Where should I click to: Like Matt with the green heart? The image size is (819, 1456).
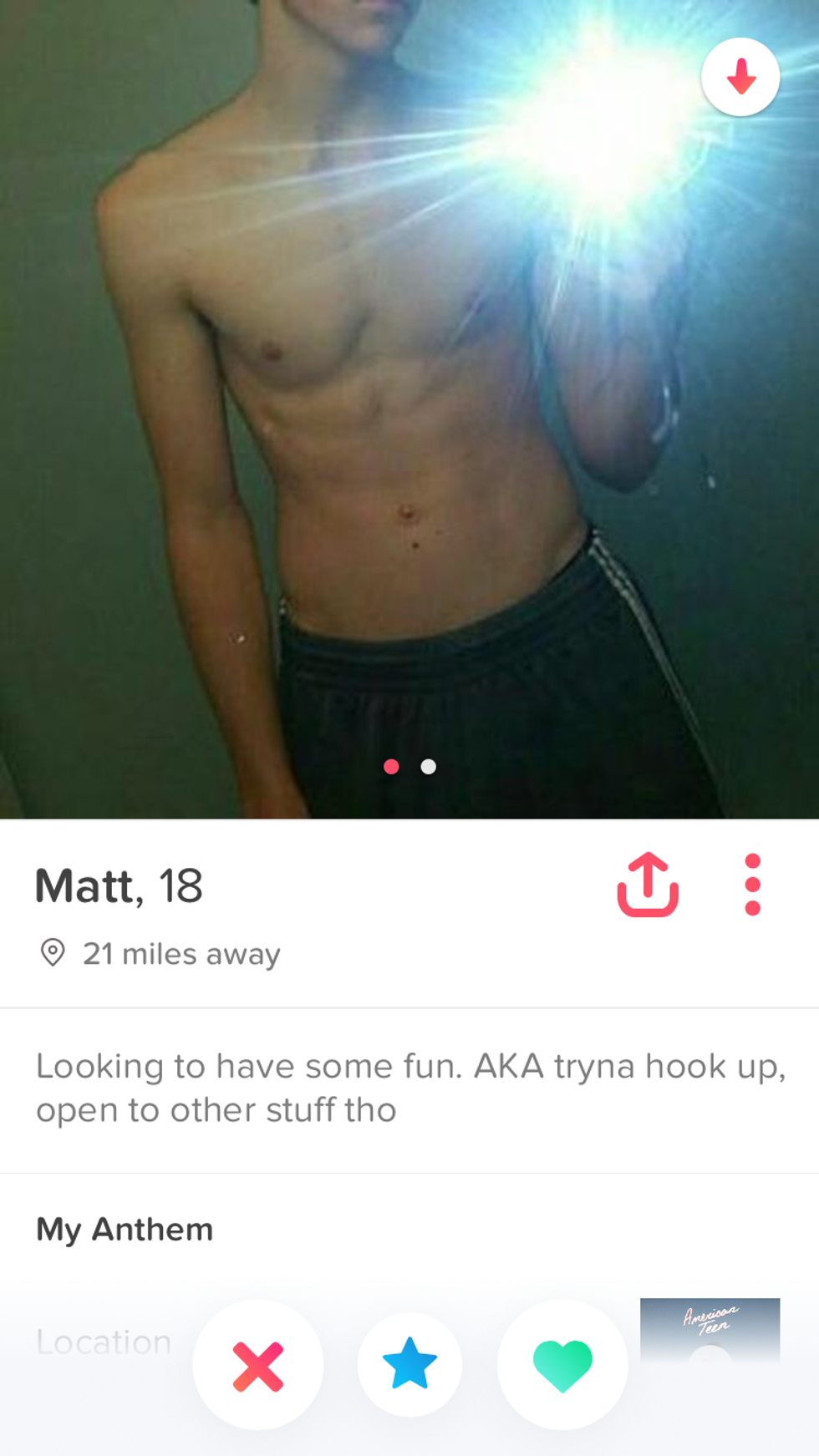pos(562,1366)
